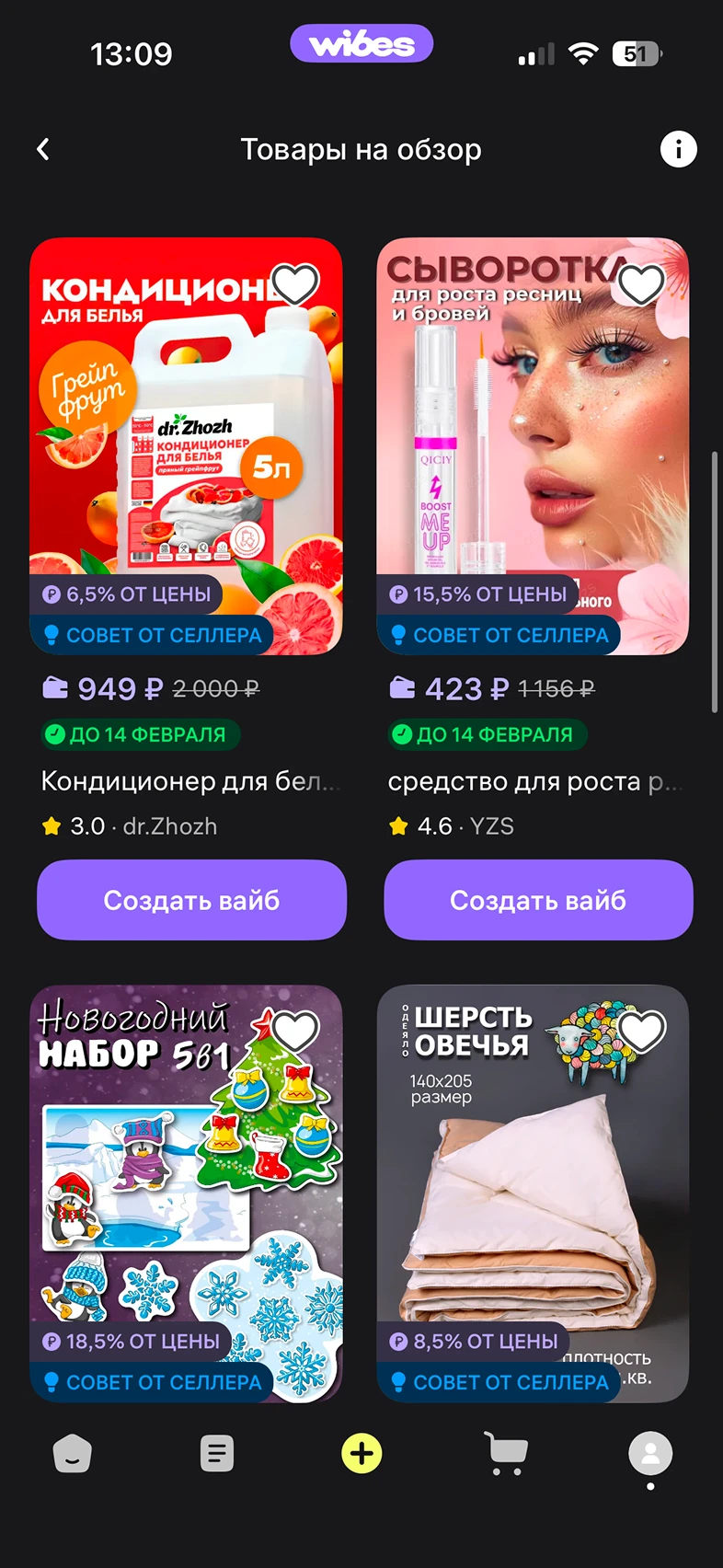Viewport: 723px width, 1568px height.
Task: Switch to the home feed tab
Action: coord(72,1455)
